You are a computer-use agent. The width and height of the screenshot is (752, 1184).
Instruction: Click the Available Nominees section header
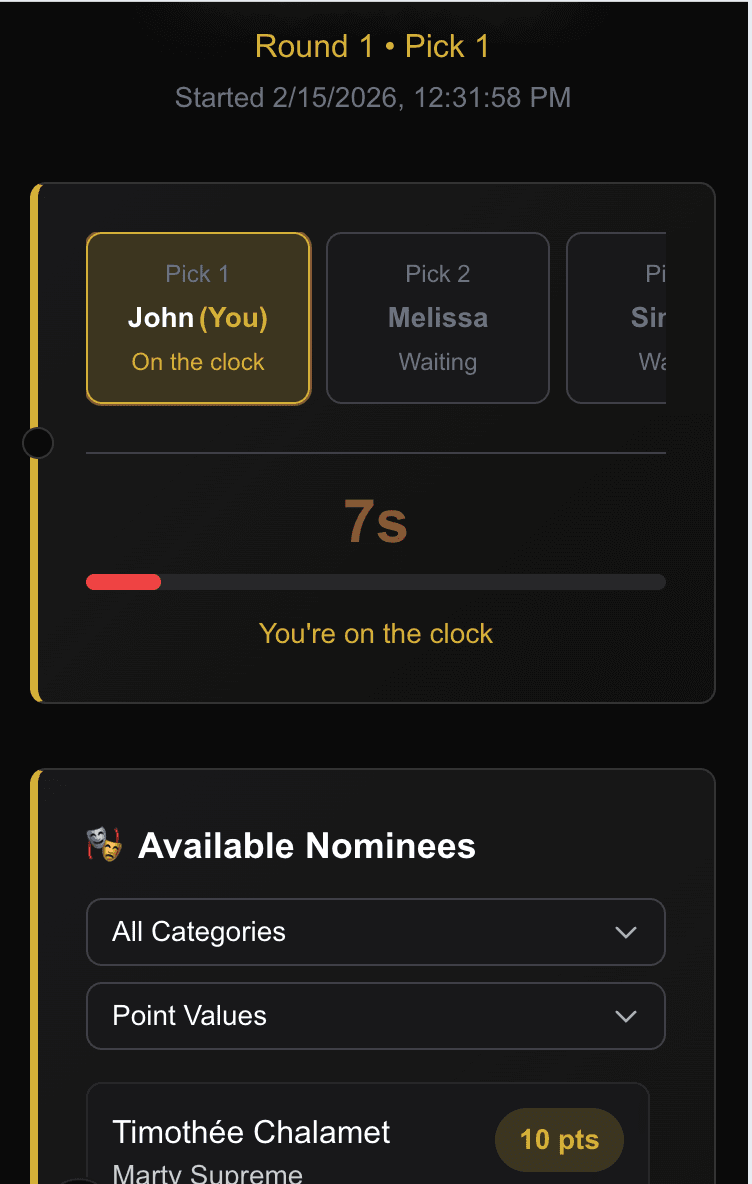click(x=307, y=845)
